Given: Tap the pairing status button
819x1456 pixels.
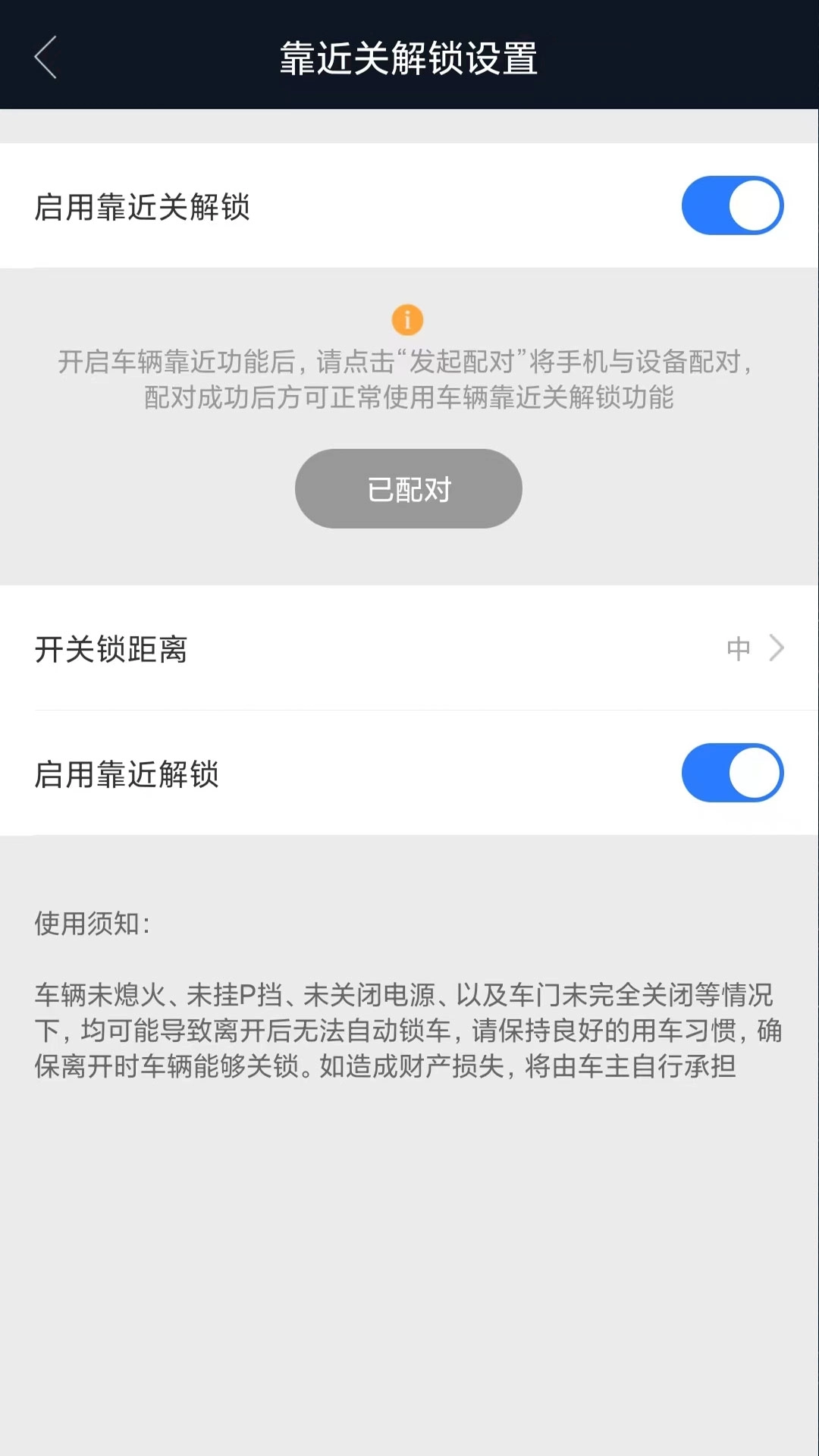Looking at the screenshot, I should (407, 489).
